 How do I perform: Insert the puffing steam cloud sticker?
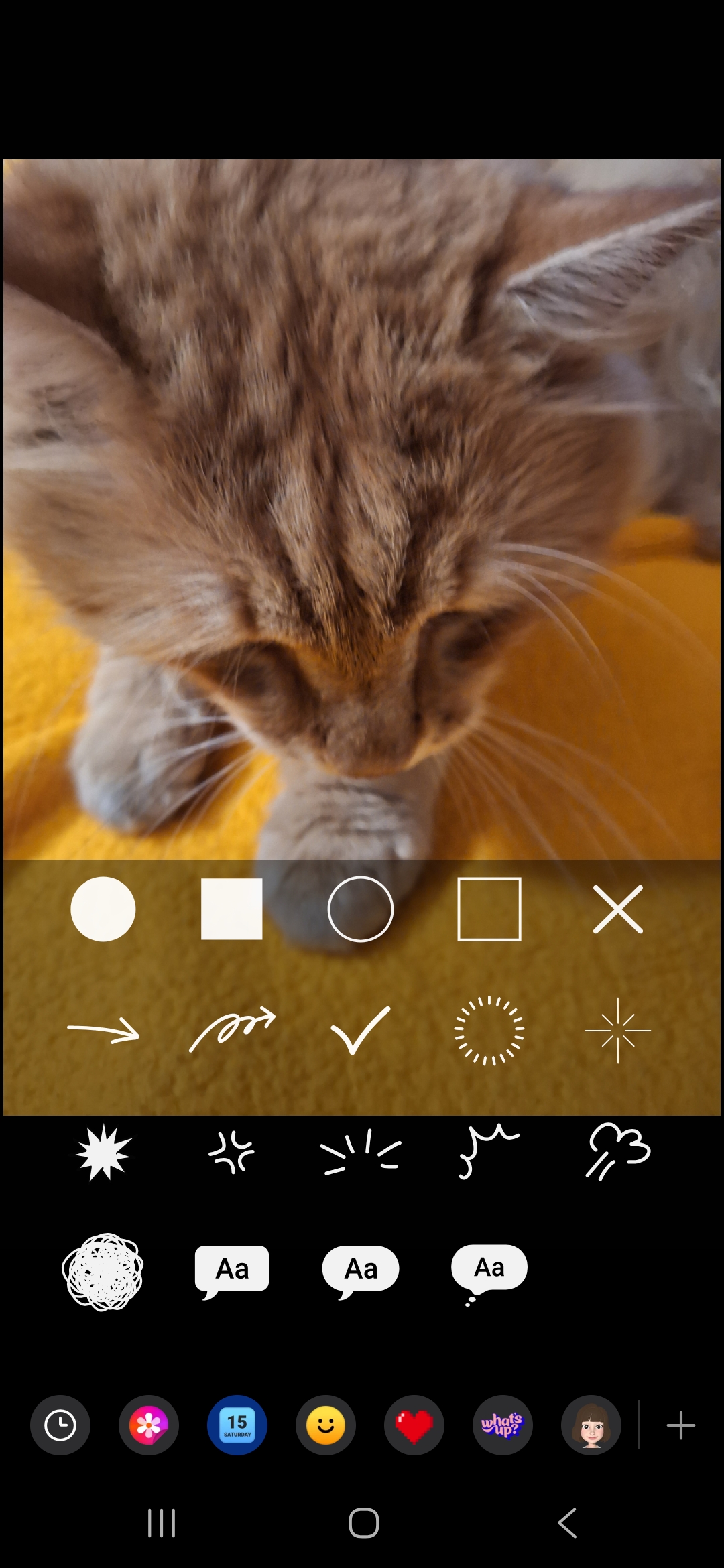(618, 1151)
